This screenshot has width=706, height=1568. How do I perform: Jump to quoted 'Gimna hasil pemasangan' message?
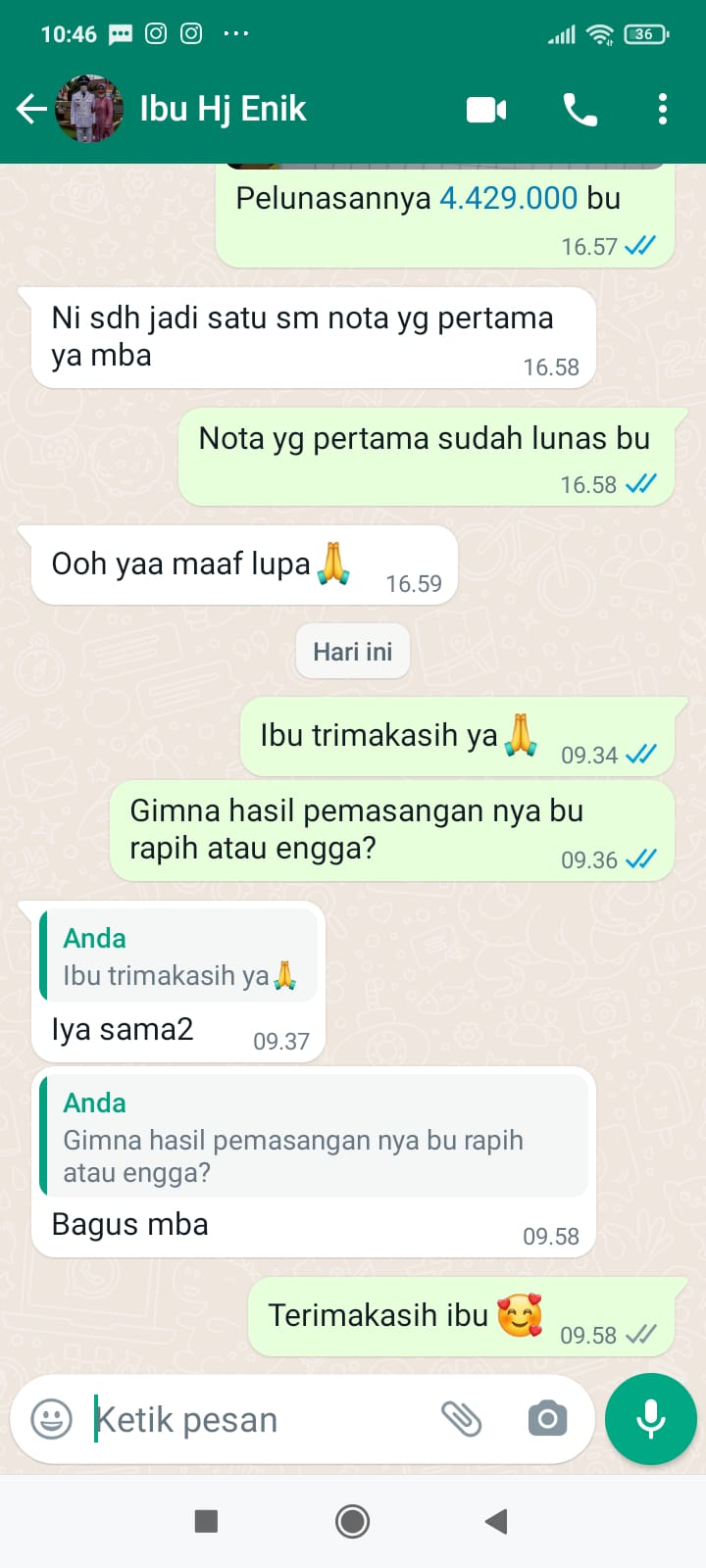pyautogui.click(x=314, y=1137)
